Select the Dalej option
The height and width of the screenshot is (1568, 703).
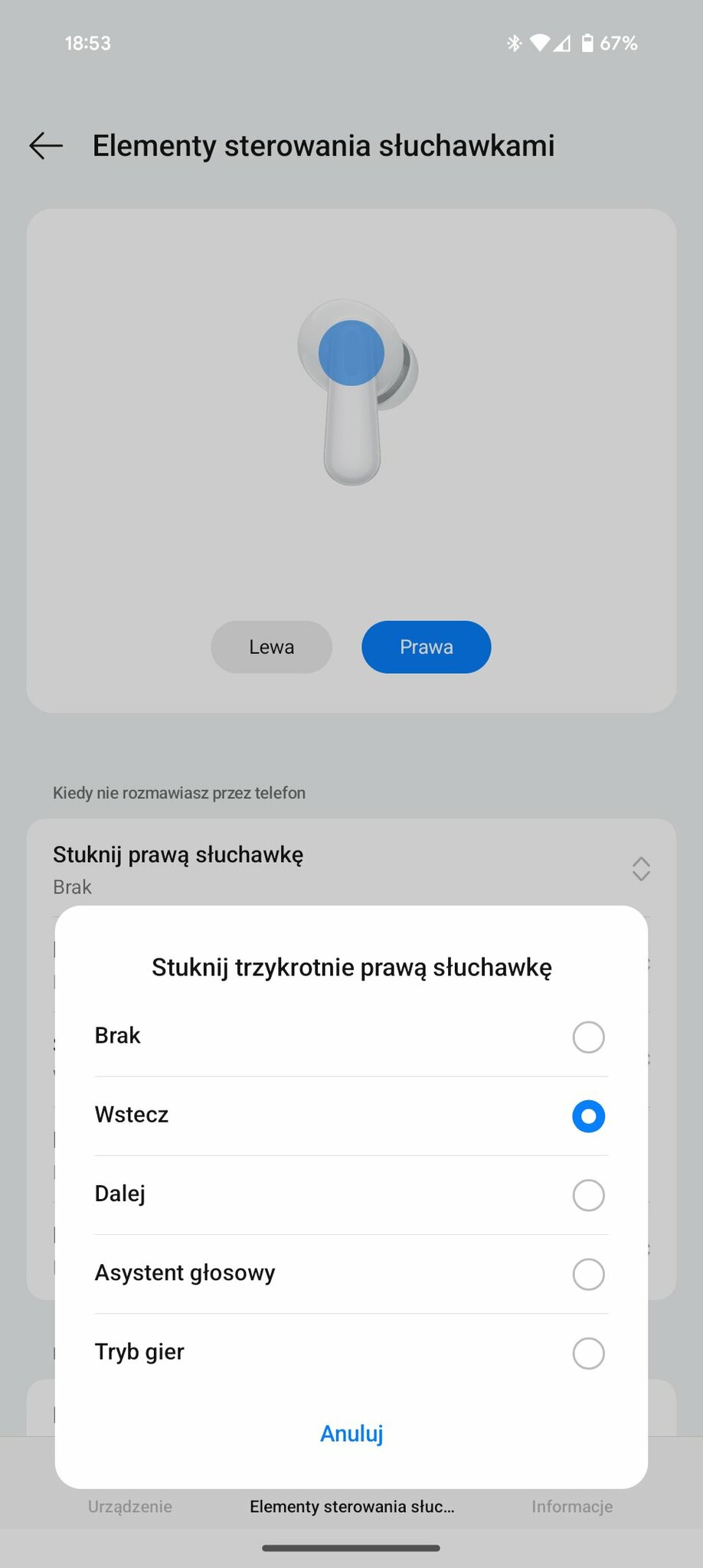click(587, 1194)
